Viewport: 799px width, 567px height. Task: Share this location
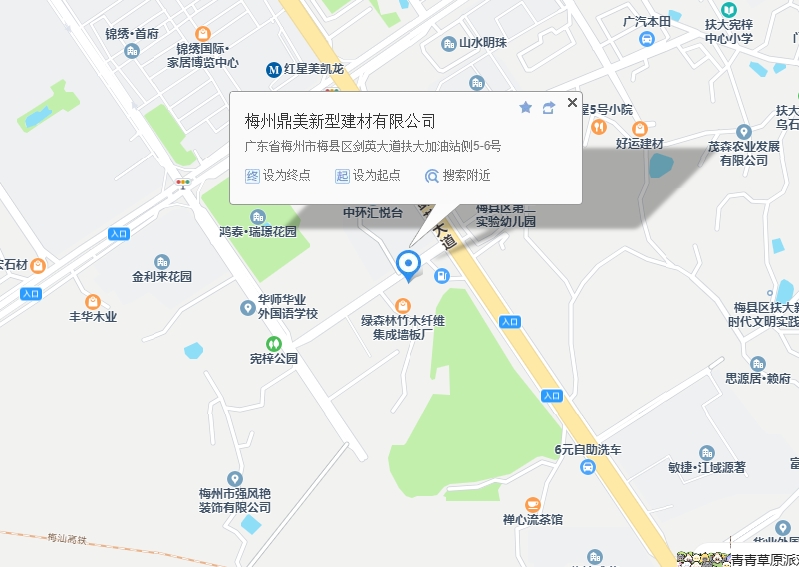coord(548,107)
